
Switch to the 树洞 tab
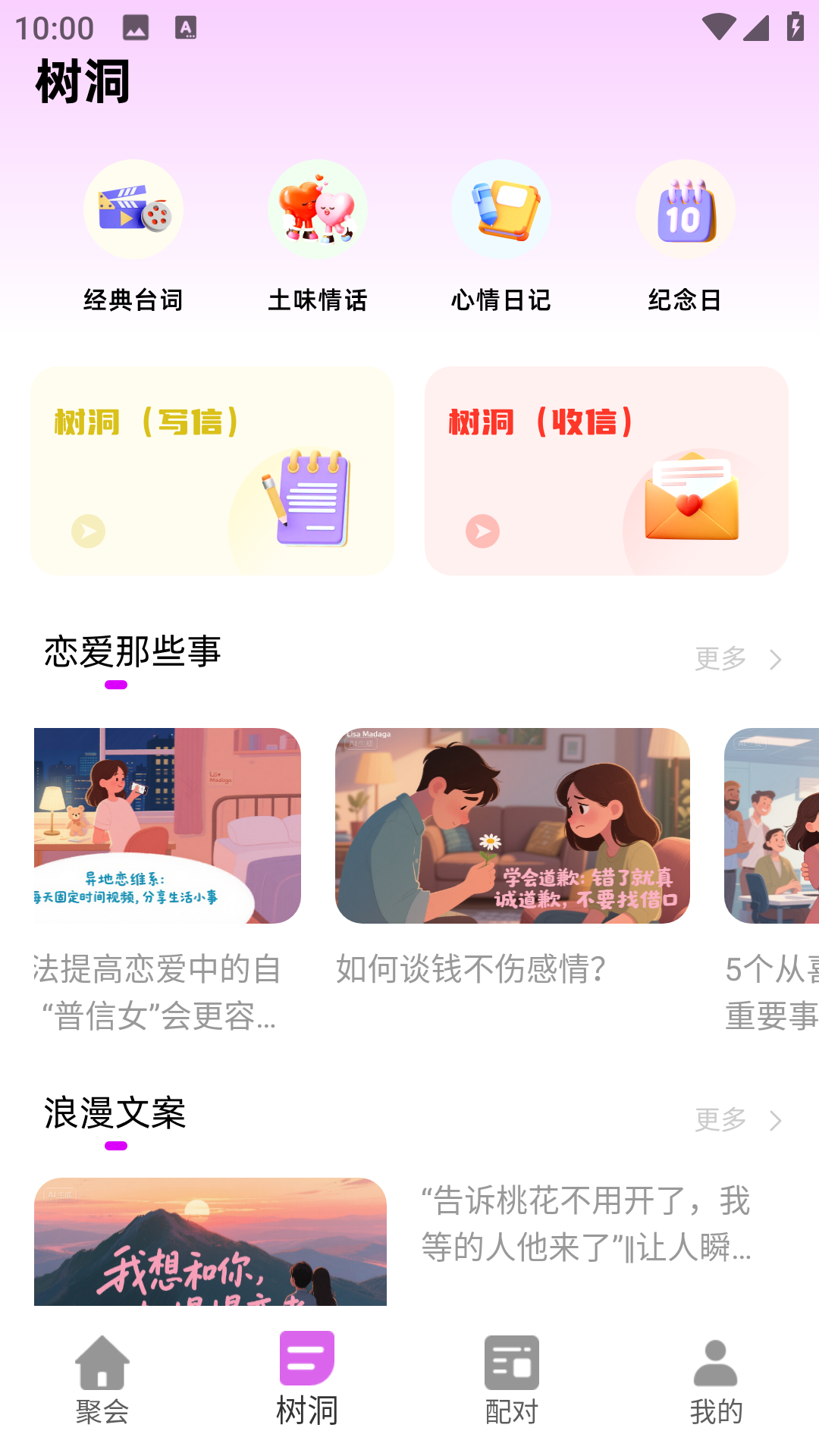[x=307, y=1380]
